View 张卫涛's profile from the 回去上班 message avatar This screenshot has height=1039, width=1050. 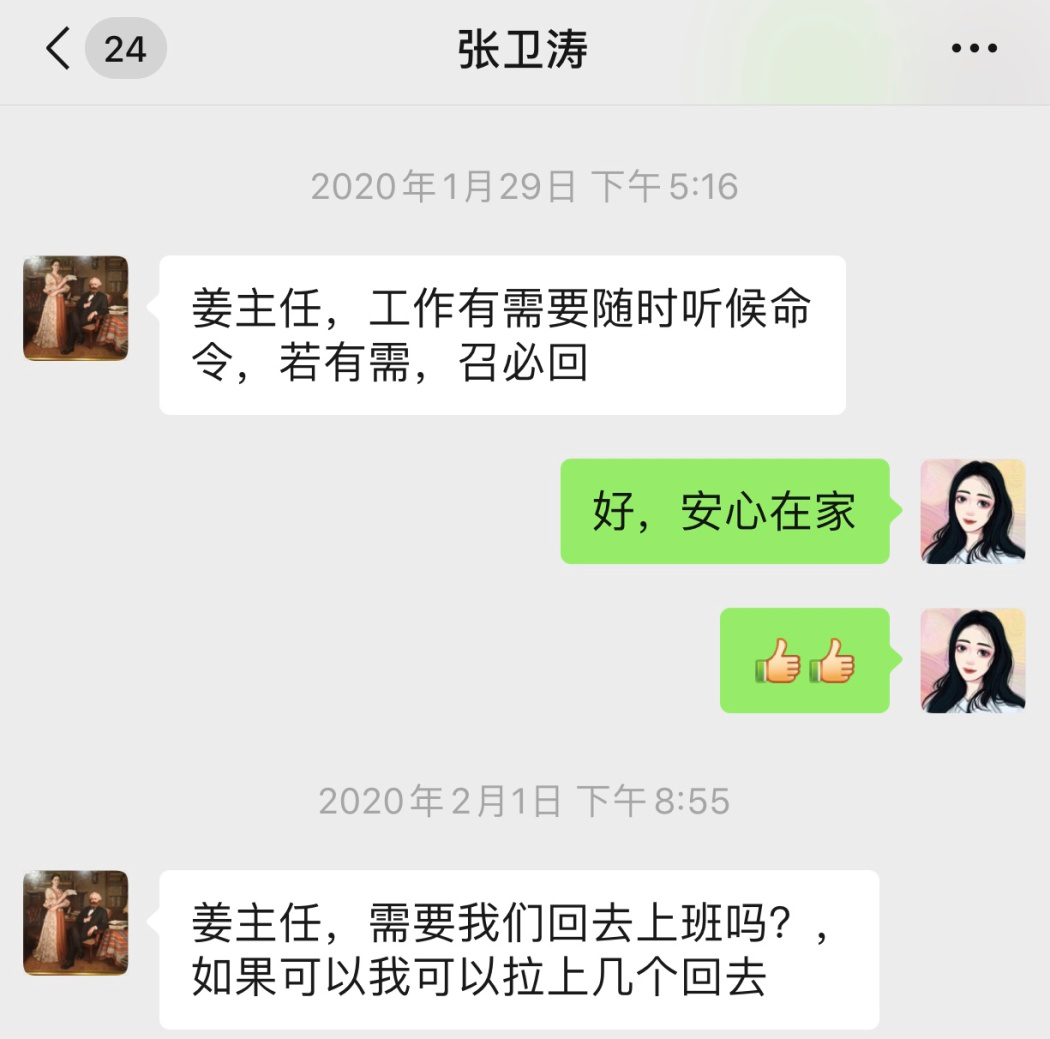tap(76, 922)
